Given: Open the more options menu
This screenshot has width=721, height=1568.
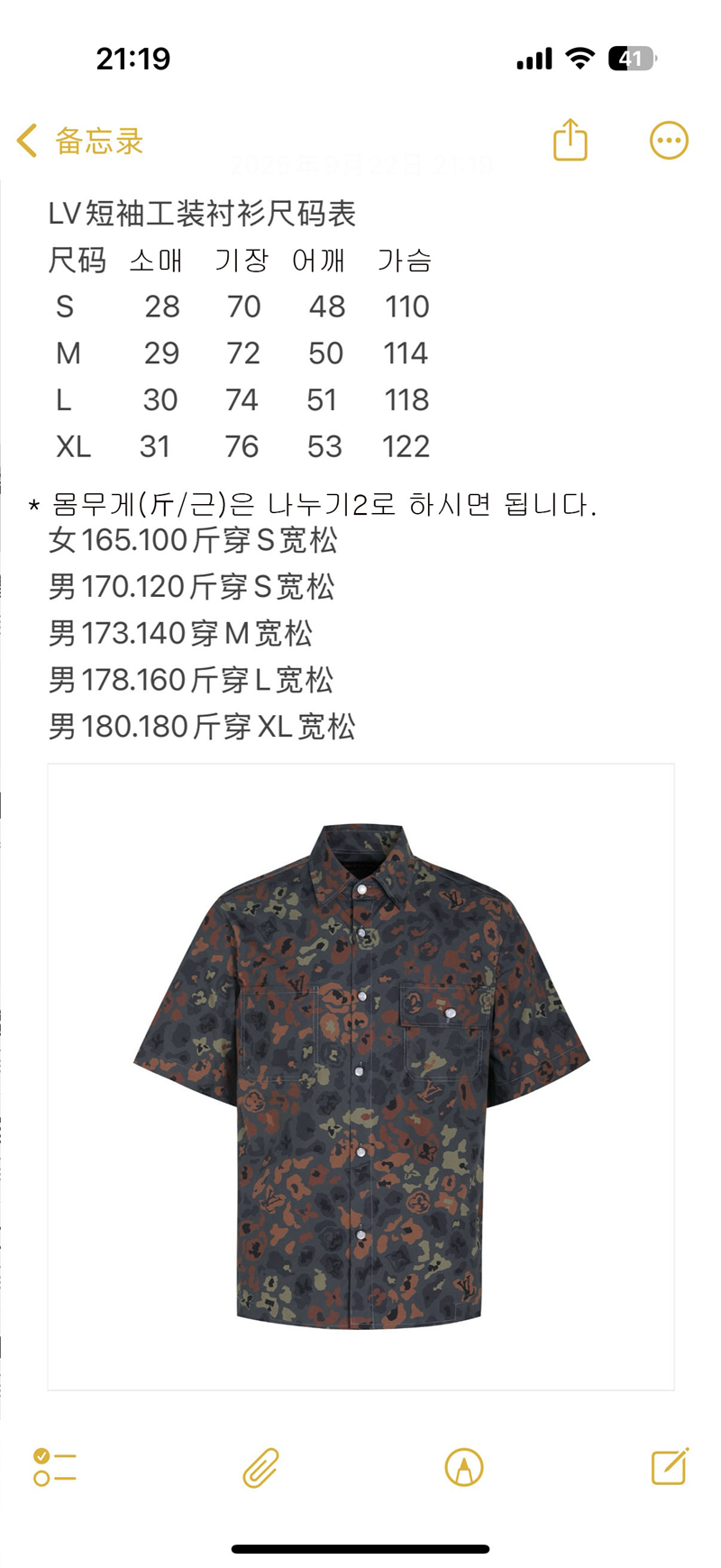Looking at the screenshot, I should tap(669, 141).
